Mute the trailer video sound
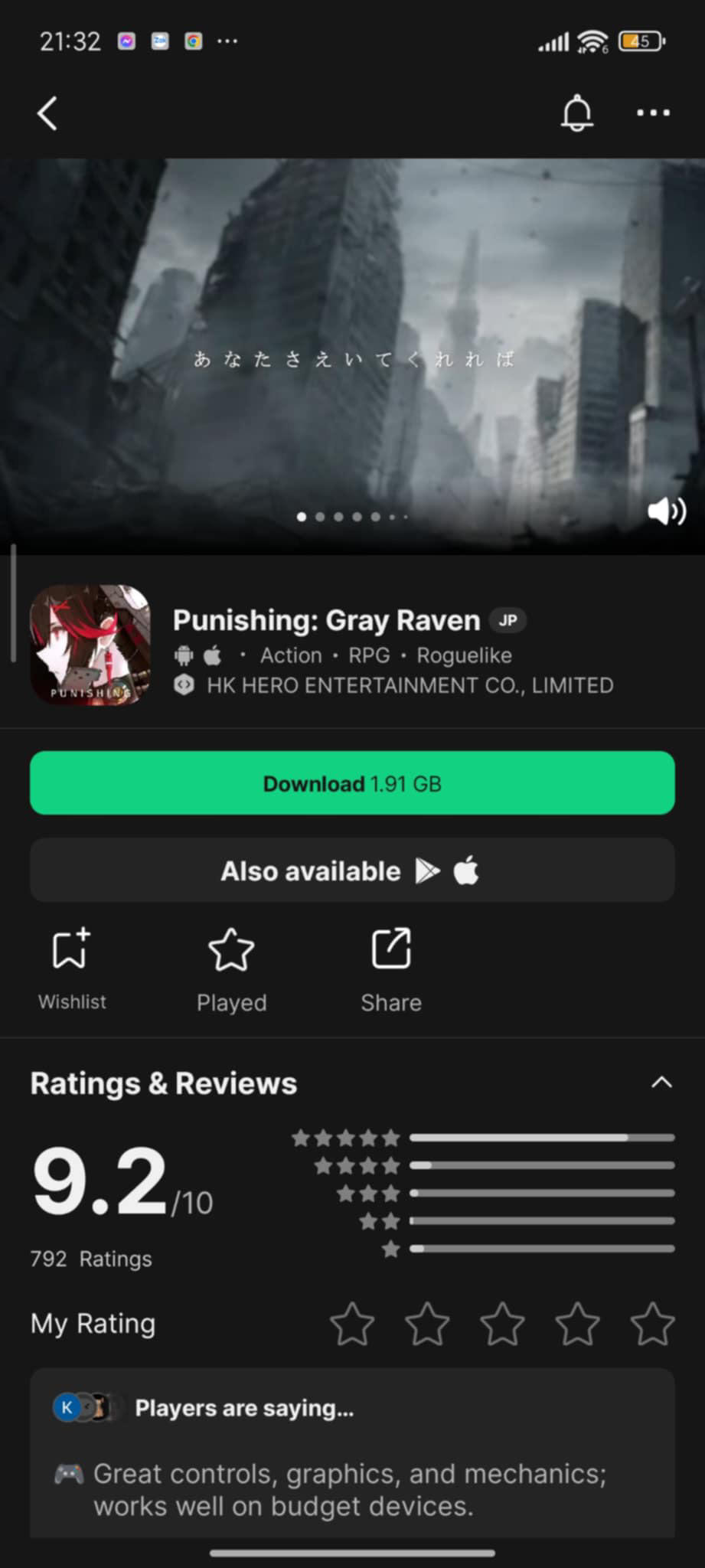 point(666,511)
